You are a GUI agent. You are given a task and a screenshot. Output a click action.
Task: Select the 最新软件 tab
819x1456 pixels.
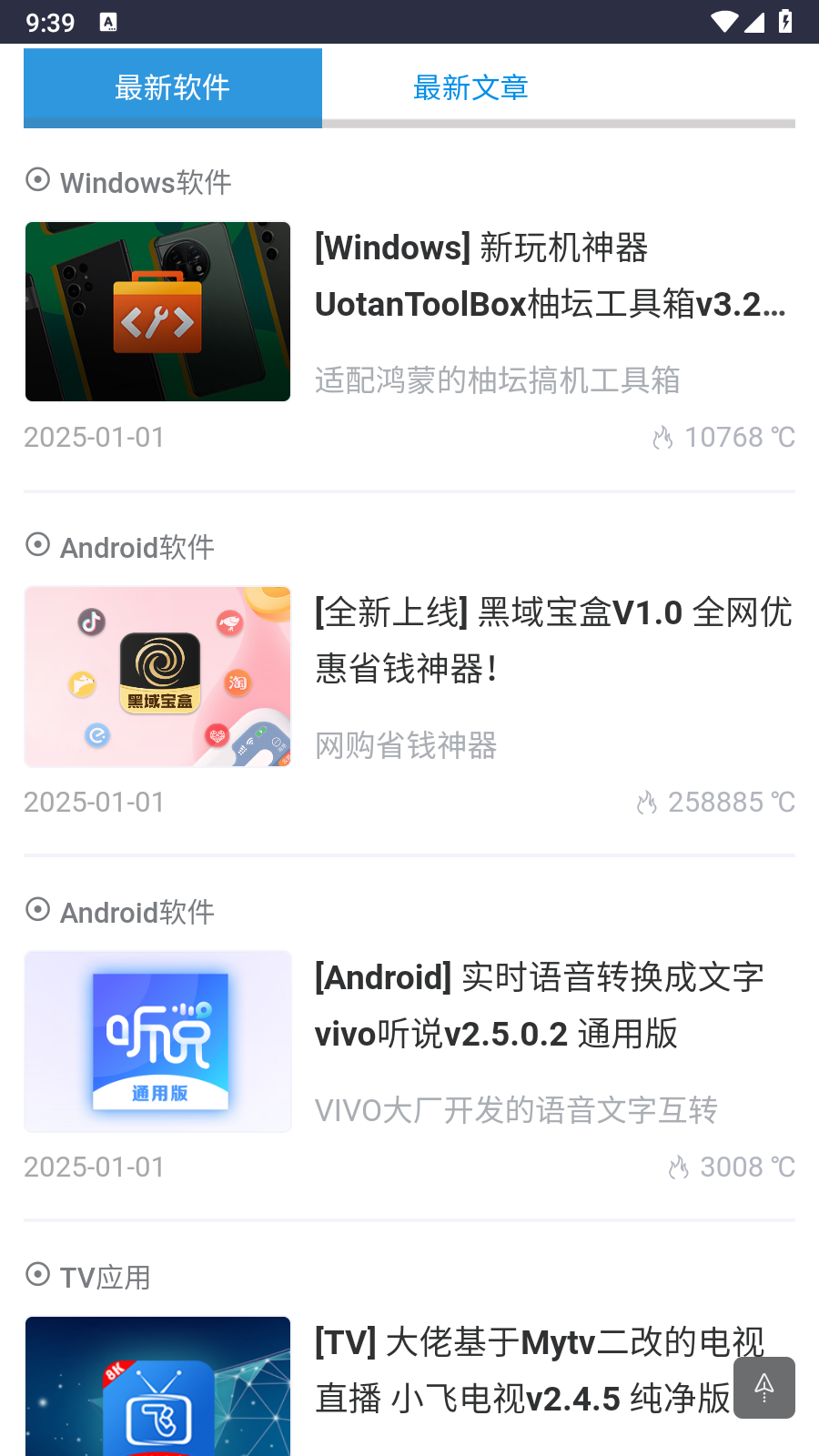[x=173, y=87]
